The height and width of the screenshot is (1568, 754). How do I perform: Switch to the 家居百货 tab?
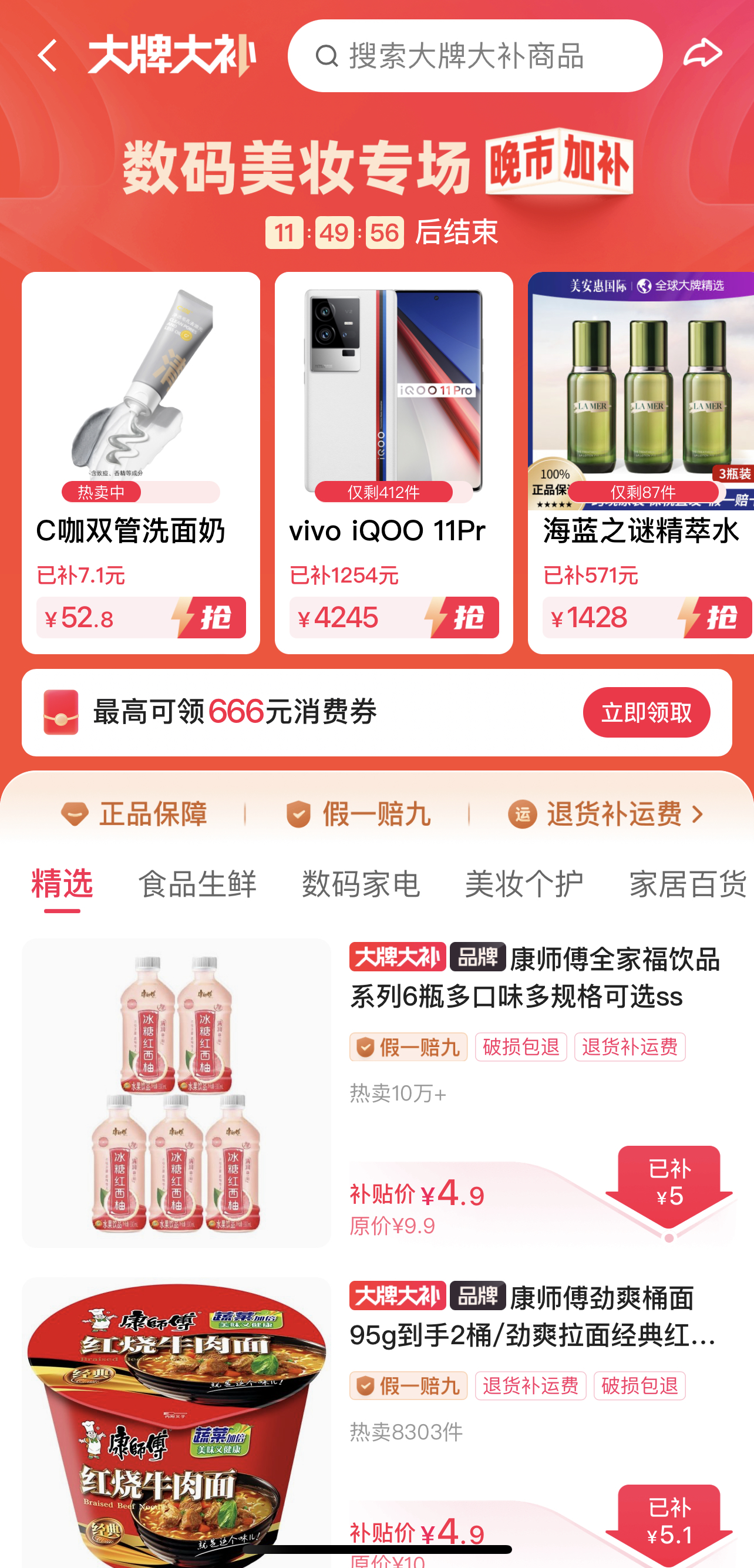pos(687,883)
